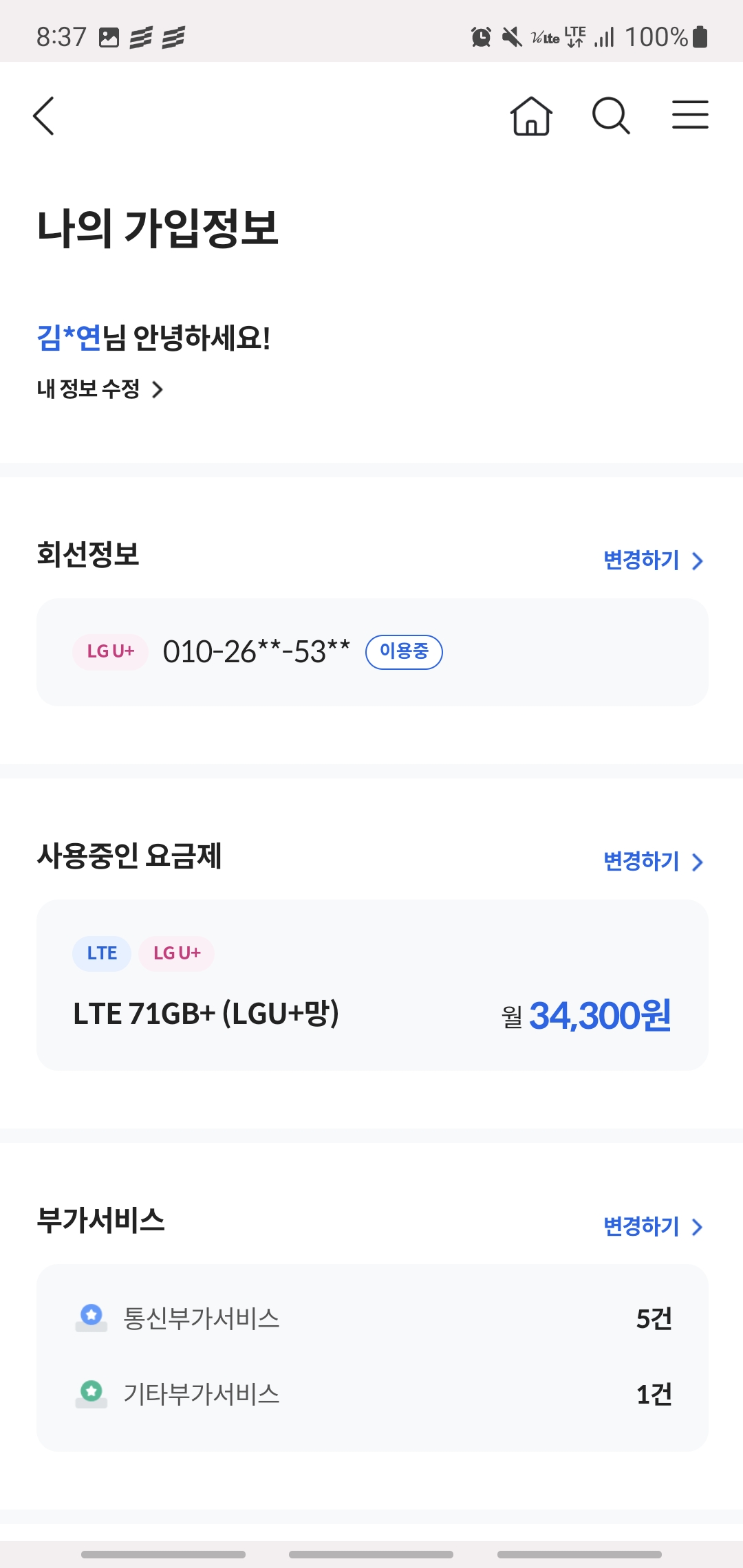The image size is (743, 1568).
Task: Open the search magnifier icon
Action: coord(611,115)
